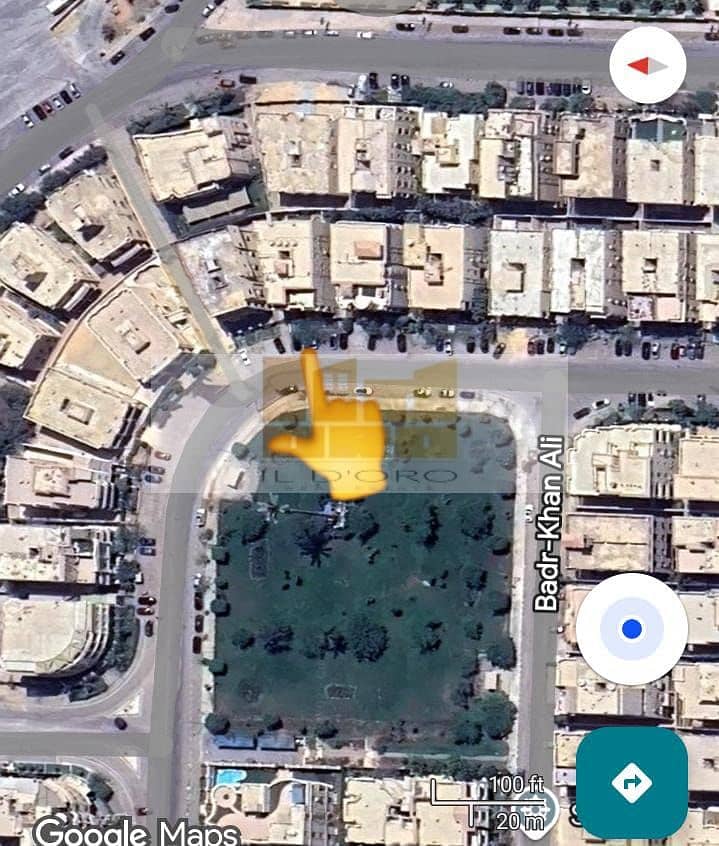Open directions with the turn-arrow button
Image resolution: width=719 pixels, height=846 pixels.
[x=631, y=782]
